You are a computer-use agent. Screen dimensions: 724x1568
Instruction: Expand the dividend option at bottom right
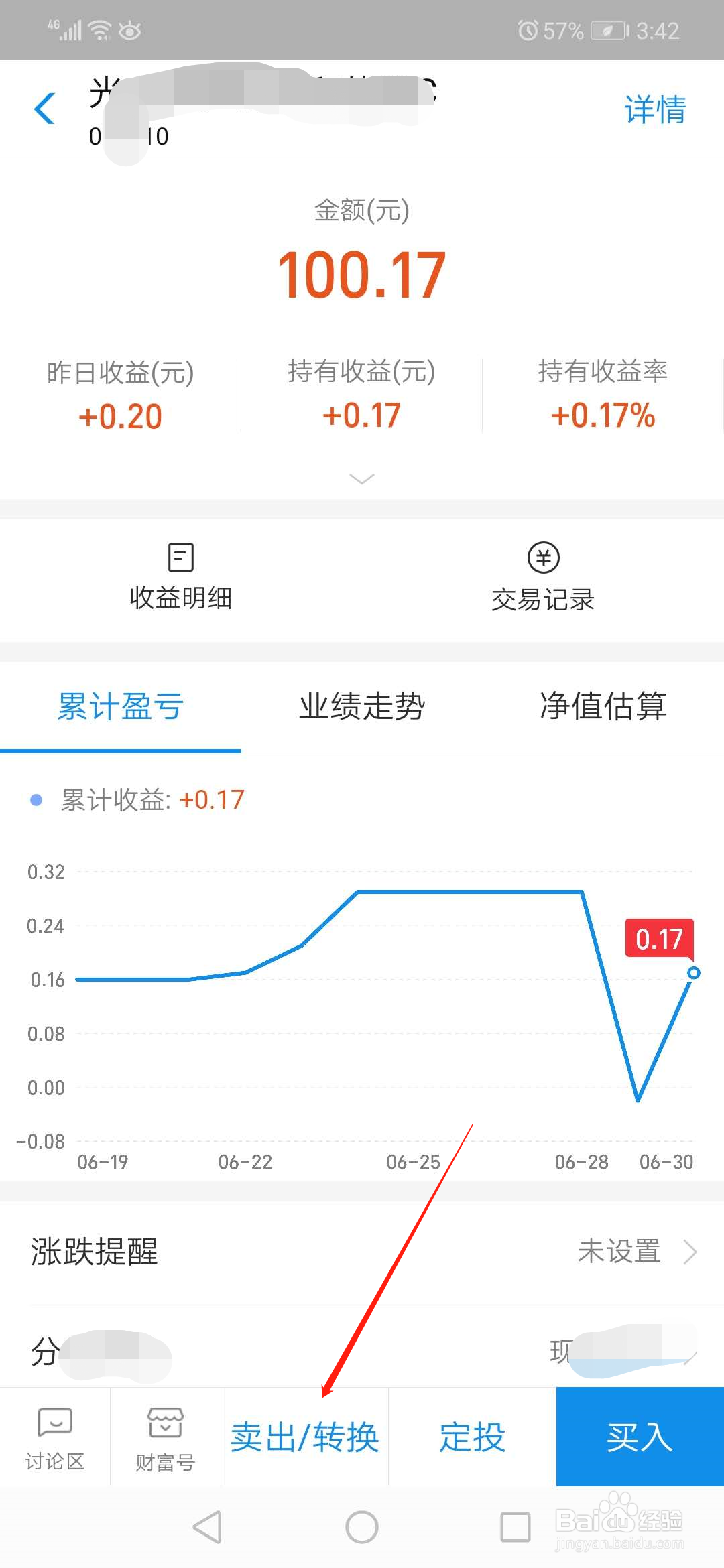692,1355
